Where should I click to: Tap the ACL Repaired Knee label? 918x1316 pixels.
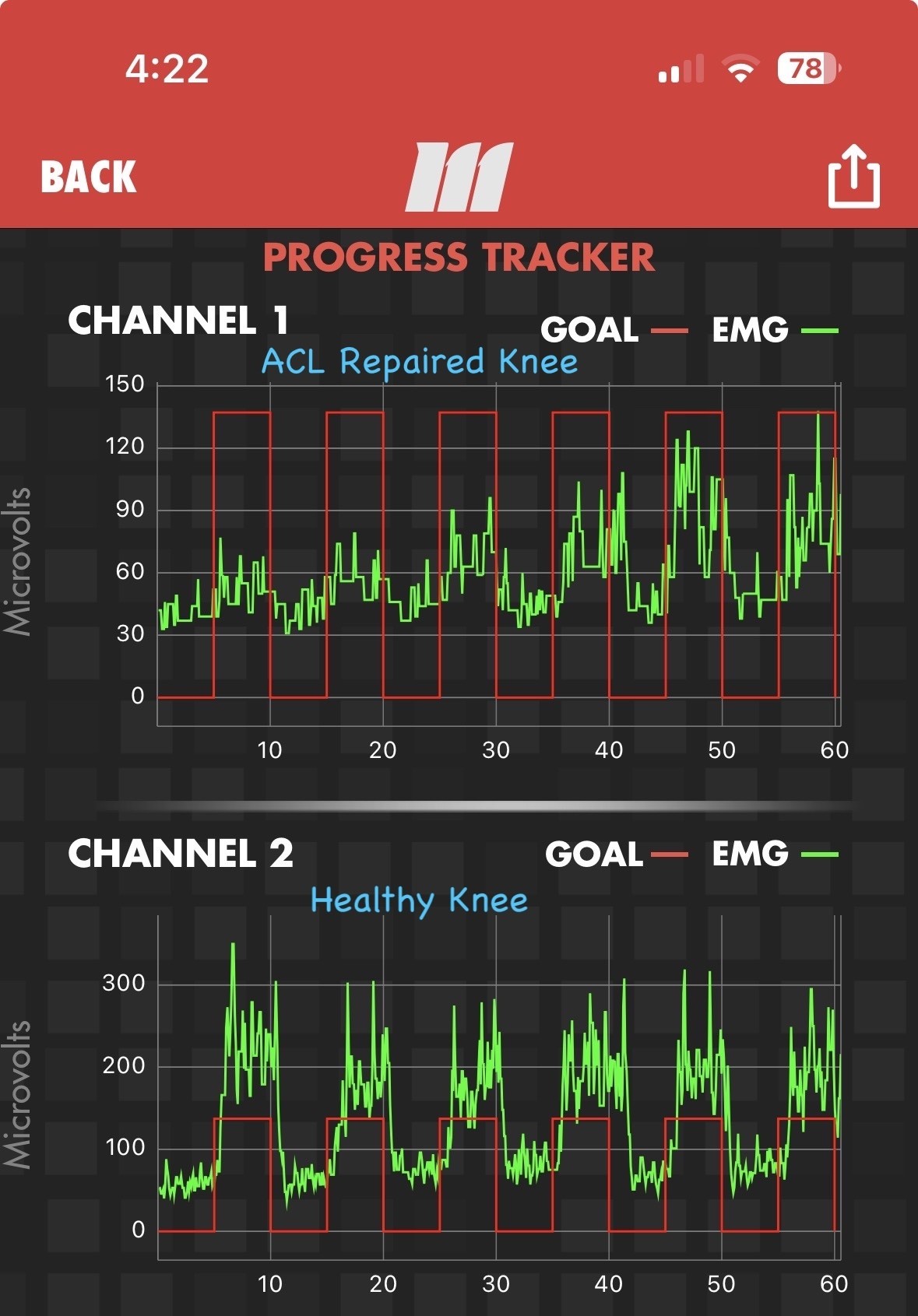click(420, 360)
